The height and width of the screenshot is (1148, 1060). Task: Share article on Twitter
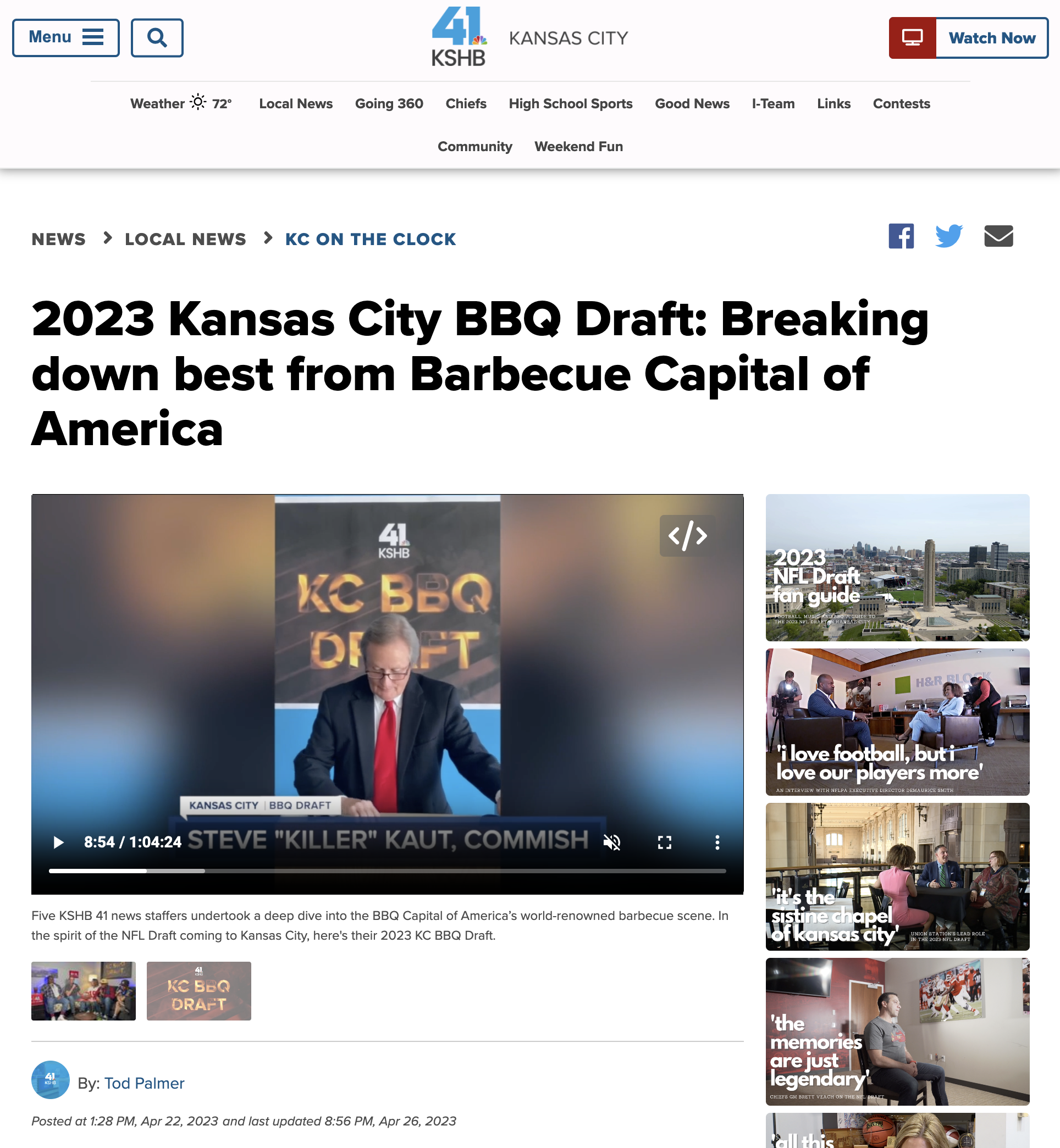click(x=949, y=236)
